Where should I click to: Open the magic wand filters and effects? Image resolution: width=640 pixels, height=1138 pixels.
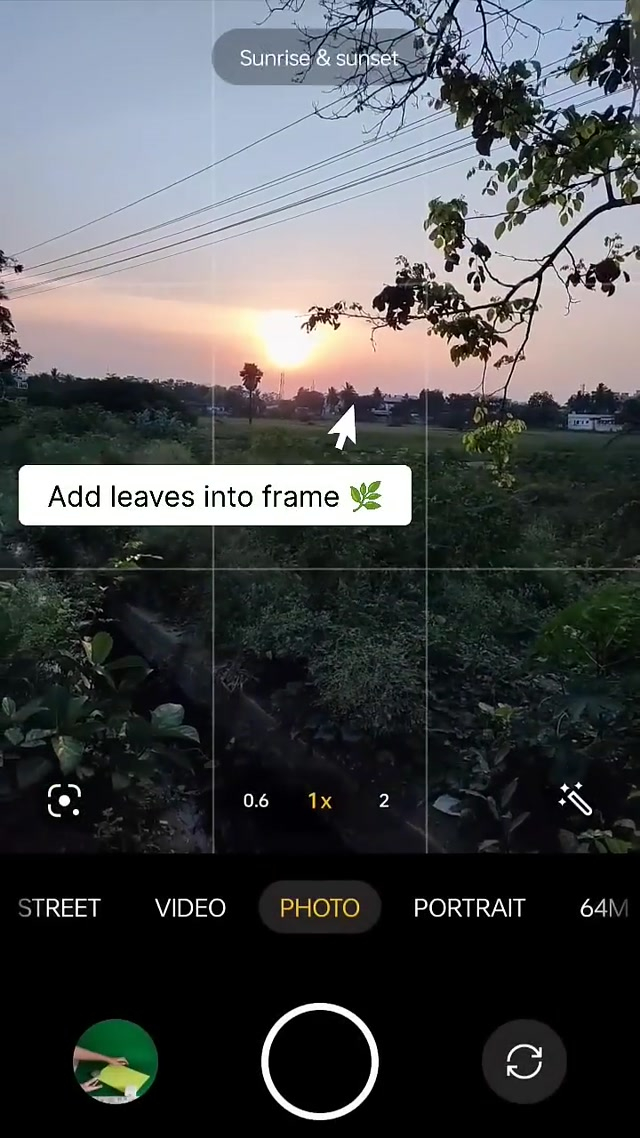click(576, 798)
